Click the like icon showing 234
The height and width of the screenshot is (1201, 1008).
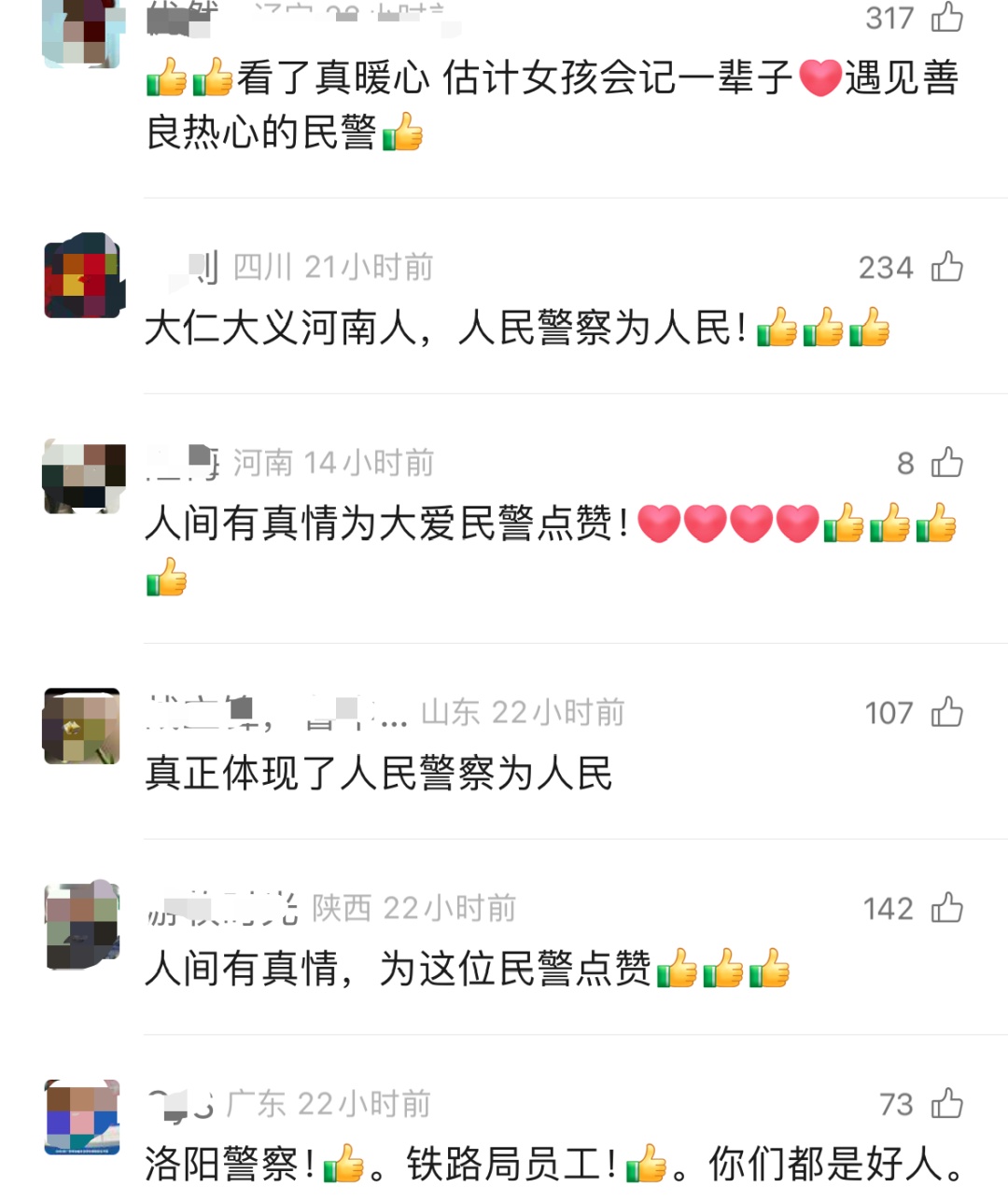click(948, 267)
